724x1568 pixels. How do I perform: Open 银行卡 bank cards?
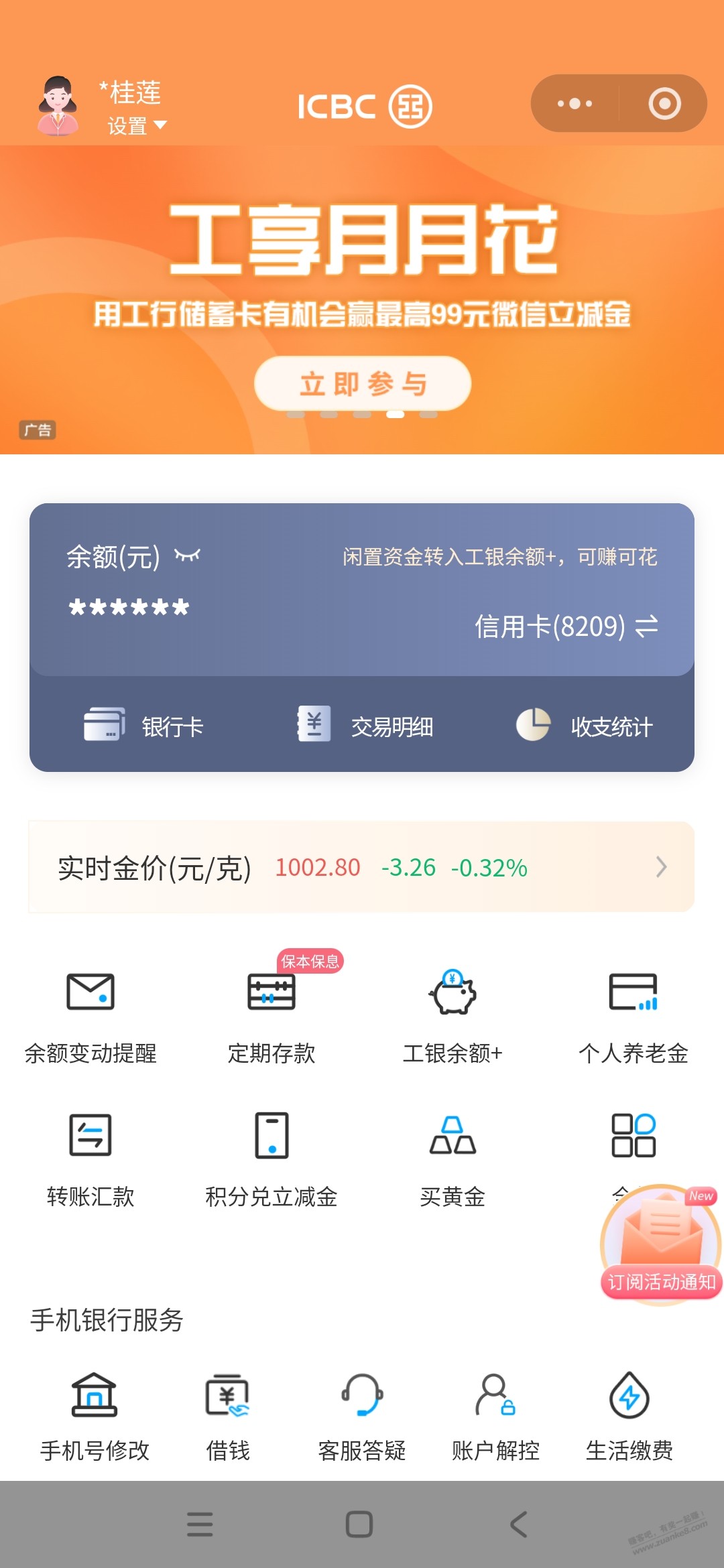(x=143, y=726)
